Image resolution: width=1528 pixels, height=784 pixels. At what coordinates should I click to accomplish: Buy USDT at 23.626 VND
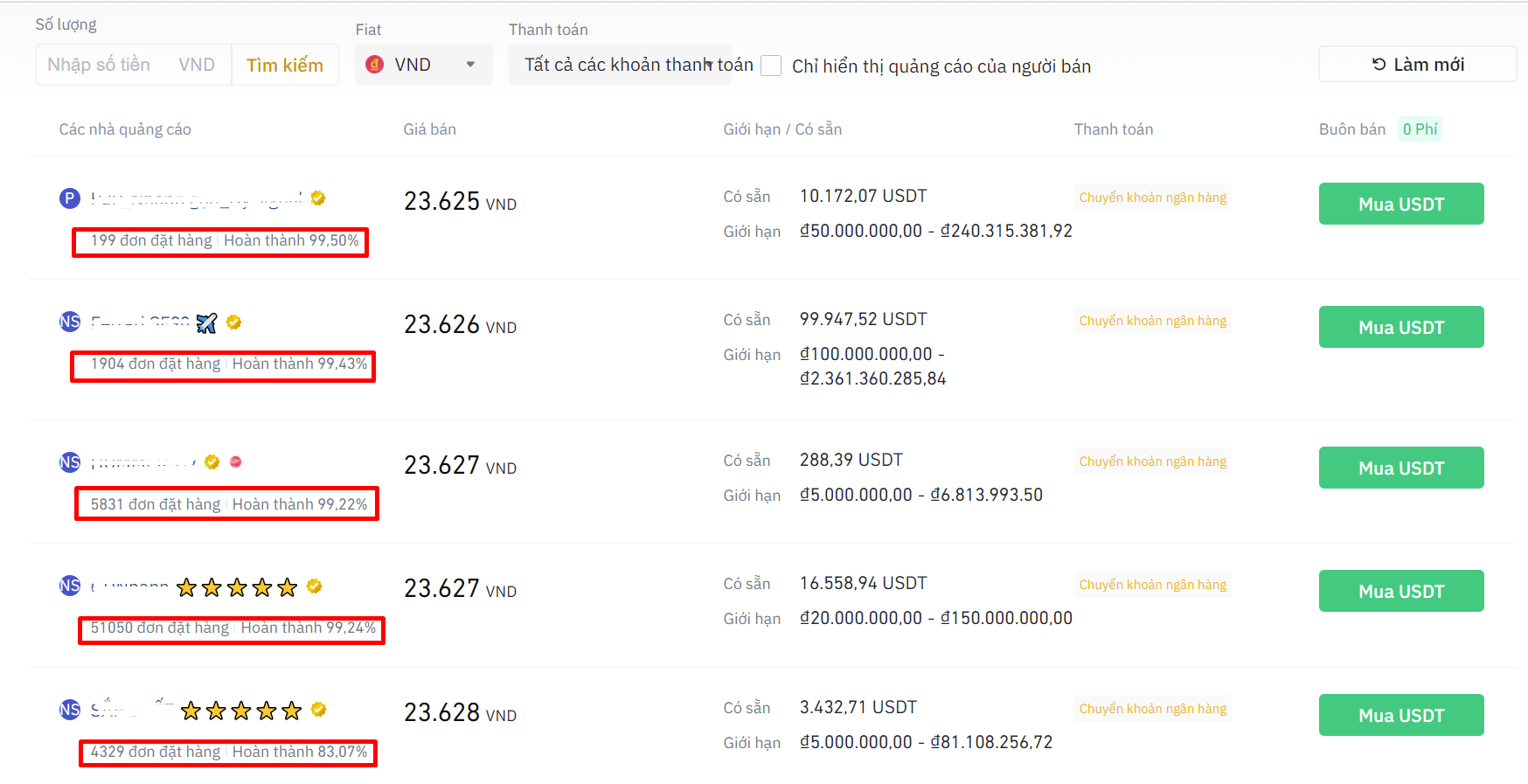point(1400,327)
